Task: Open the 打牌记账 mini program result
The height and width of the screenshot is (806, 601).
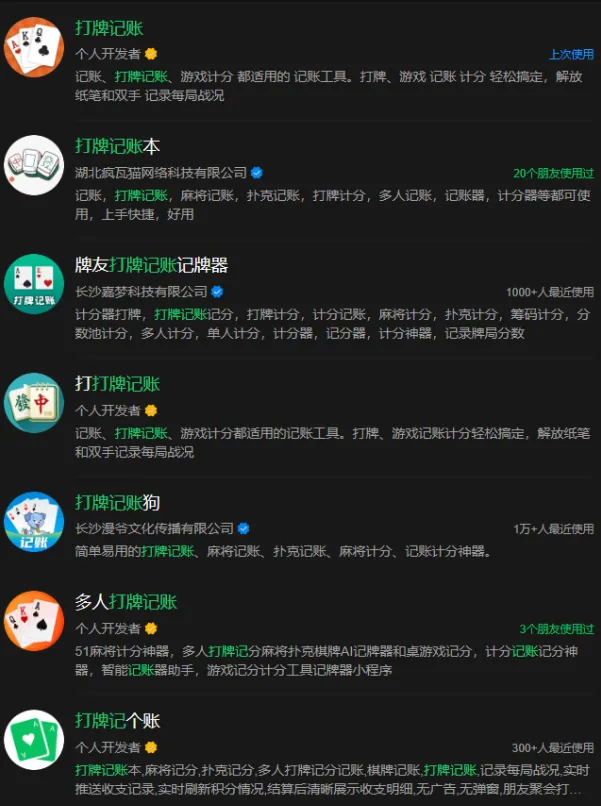Action: (x=109, y=28)
